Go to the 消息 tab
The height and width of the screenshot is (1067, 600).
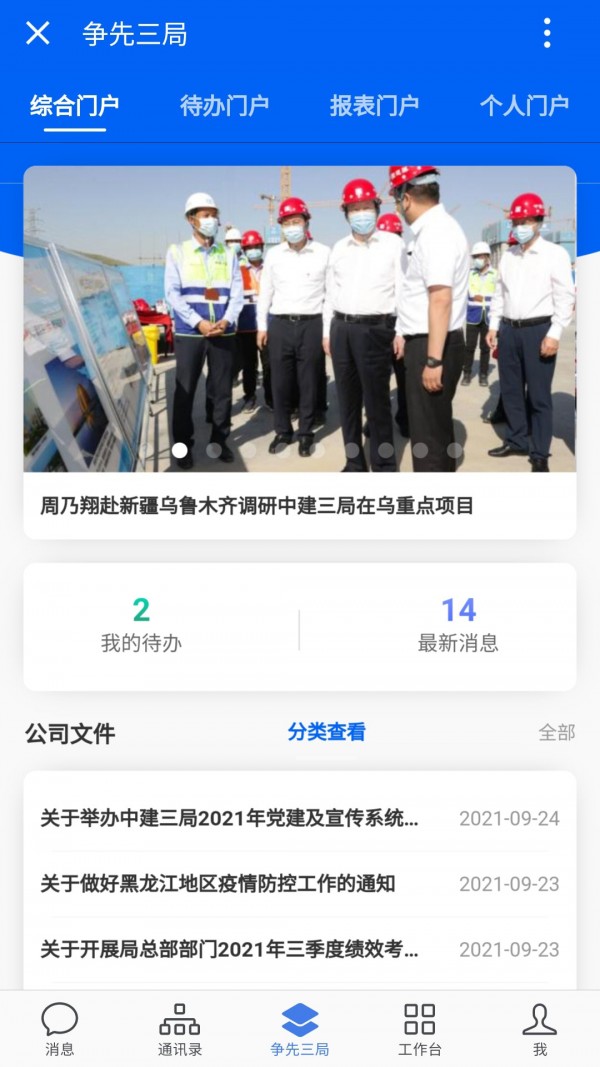60,1028
